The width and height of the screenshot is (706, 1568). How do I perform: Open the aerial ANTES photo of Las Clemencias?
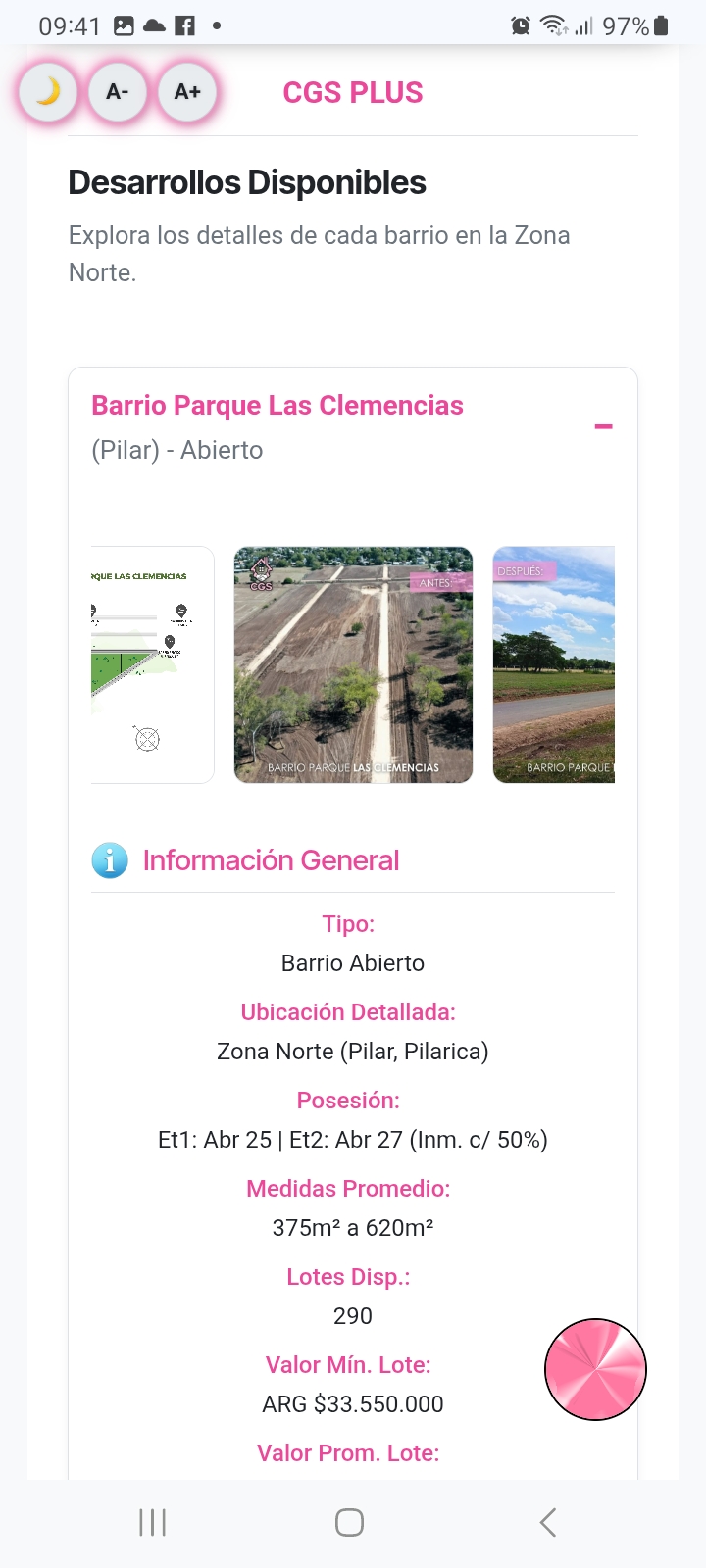[353, 664]
